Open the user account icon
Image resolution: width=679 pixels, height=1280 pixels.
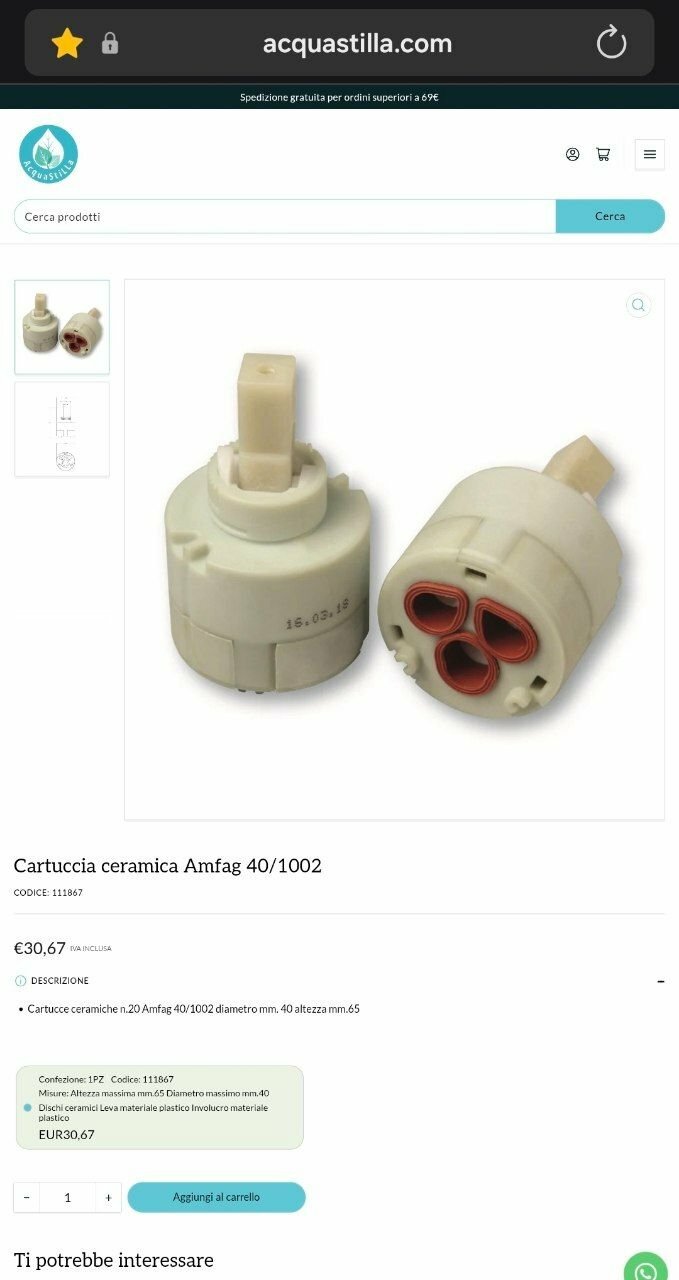pyautogui.click(x=572, y=154)
